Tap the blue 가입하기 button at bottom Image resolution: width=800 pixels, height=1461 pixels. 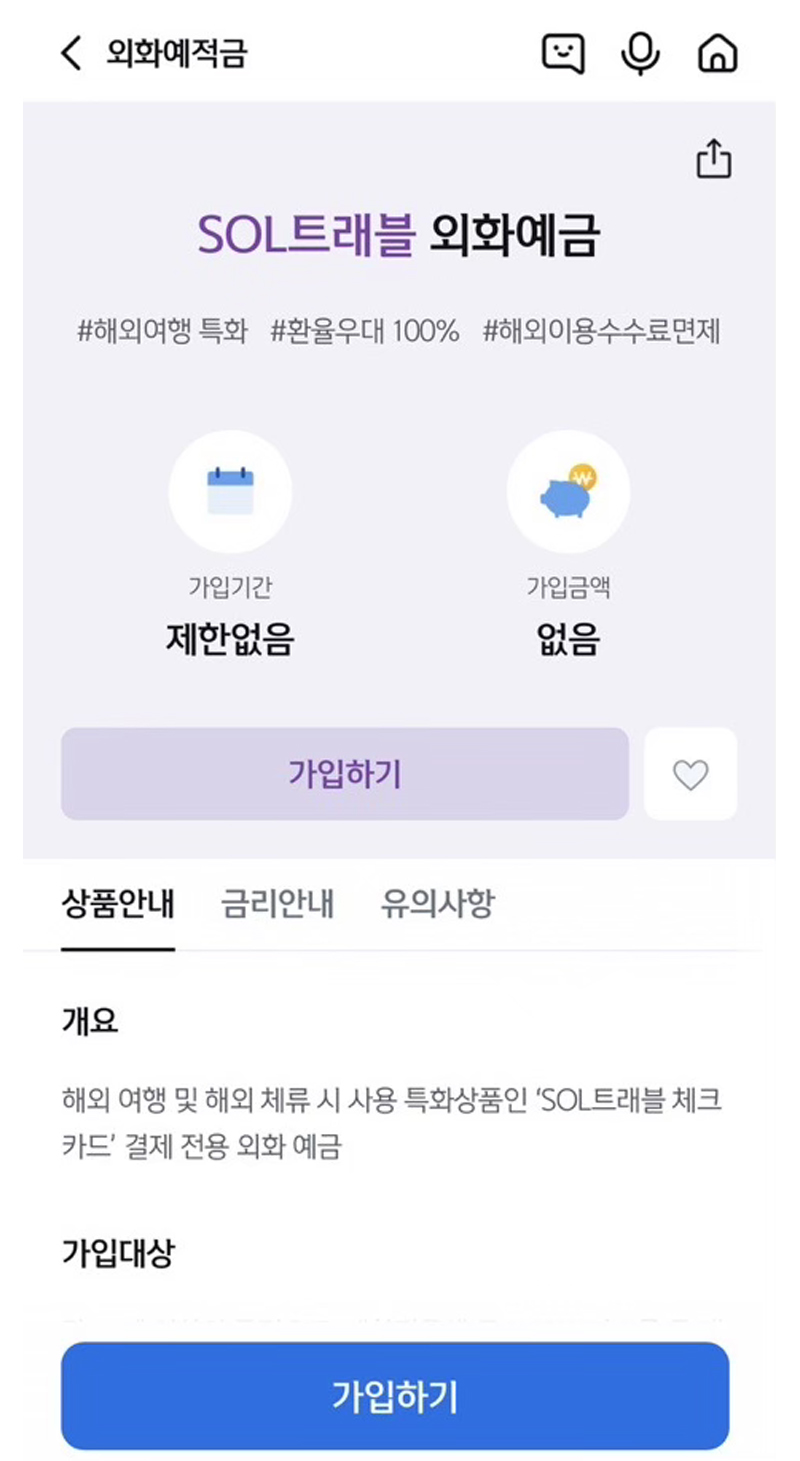pyautogui.click(x=395, y=1396)
